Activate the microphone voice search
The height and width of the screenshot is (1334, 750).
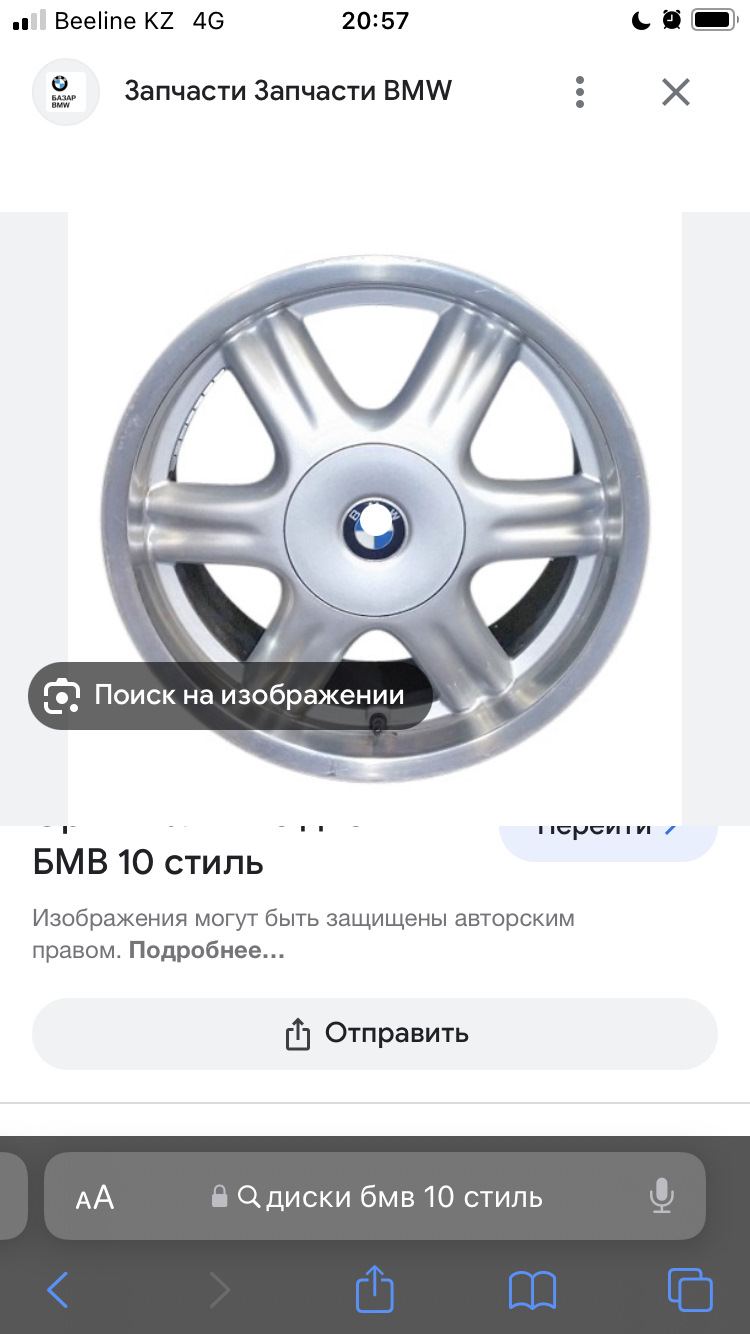pyautogui.click(x=661, y=1196)
